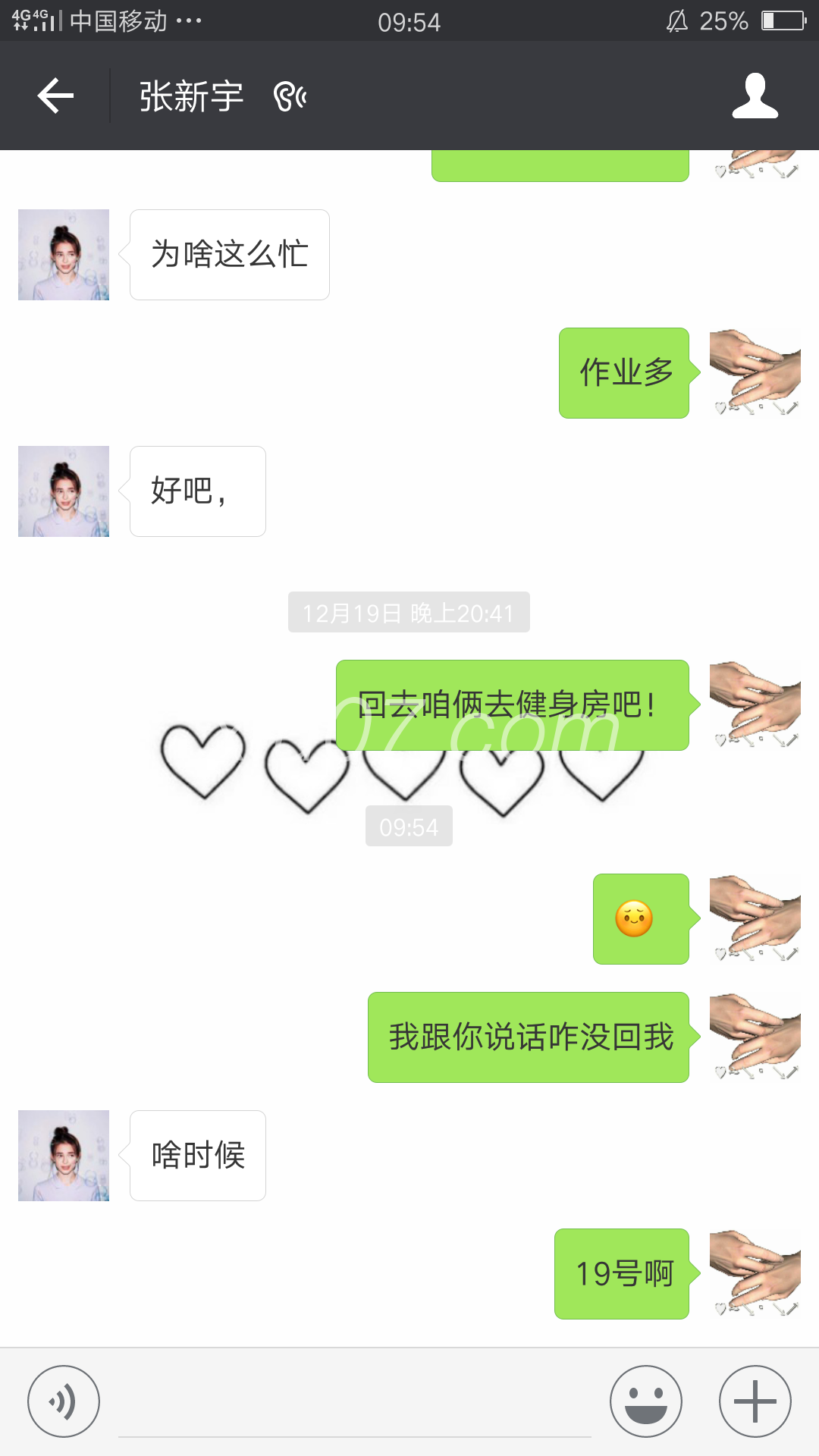Open the emoji sticker panel
The image size is (819, 1456).
pos(645,1401)
